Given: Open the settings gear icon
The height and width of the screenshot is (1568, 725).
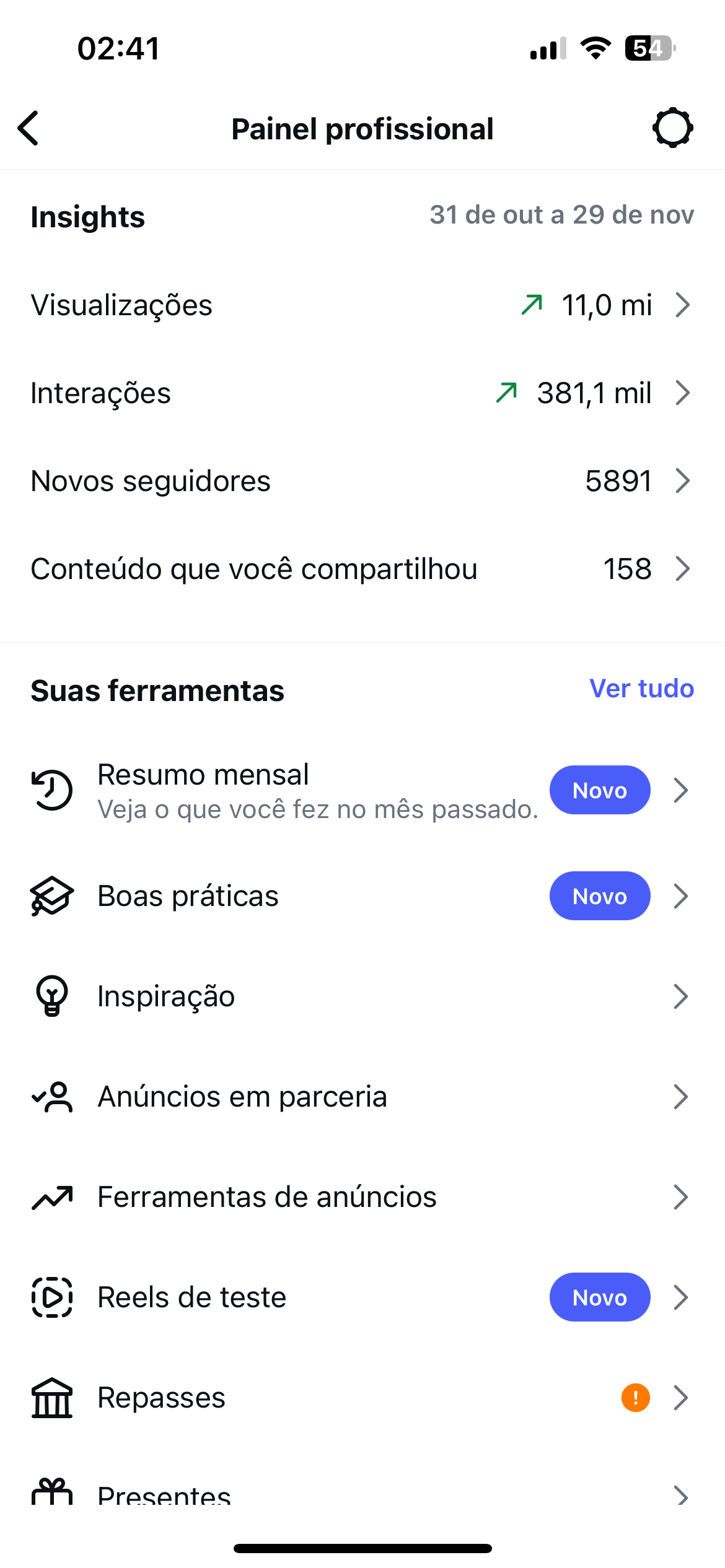Looking at the screenshot, I should (672, 128).
